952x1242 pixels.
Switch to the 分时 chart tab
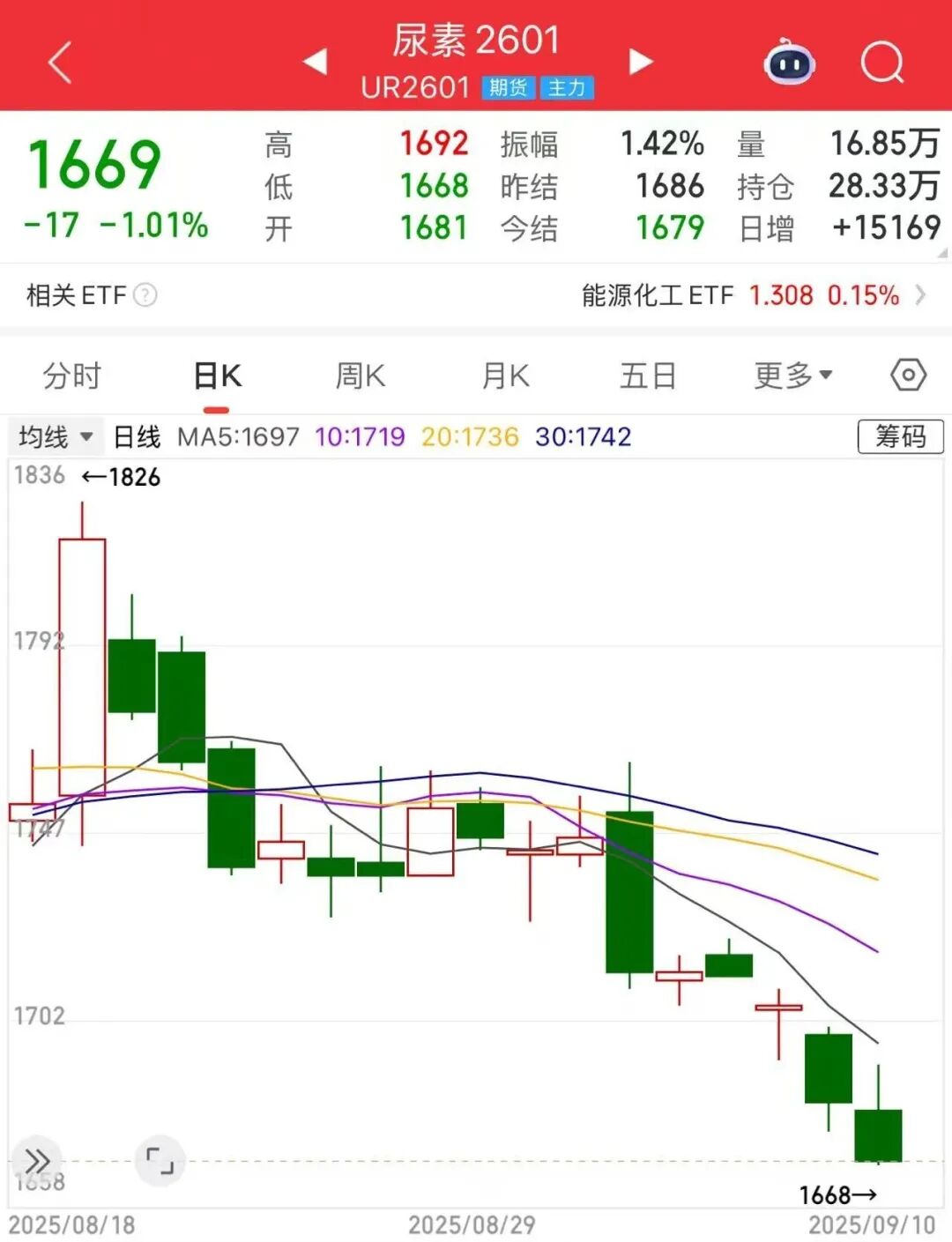coord(72,376)
